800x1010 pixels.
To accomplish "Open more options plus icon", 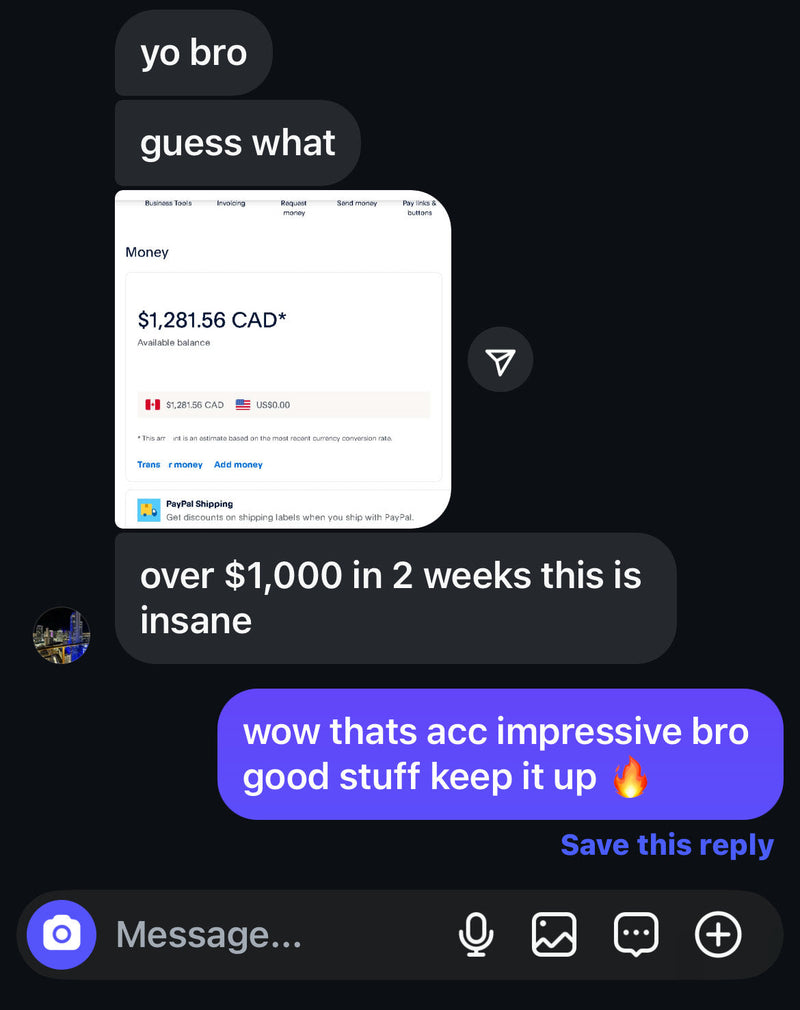I will click(718, 935).
